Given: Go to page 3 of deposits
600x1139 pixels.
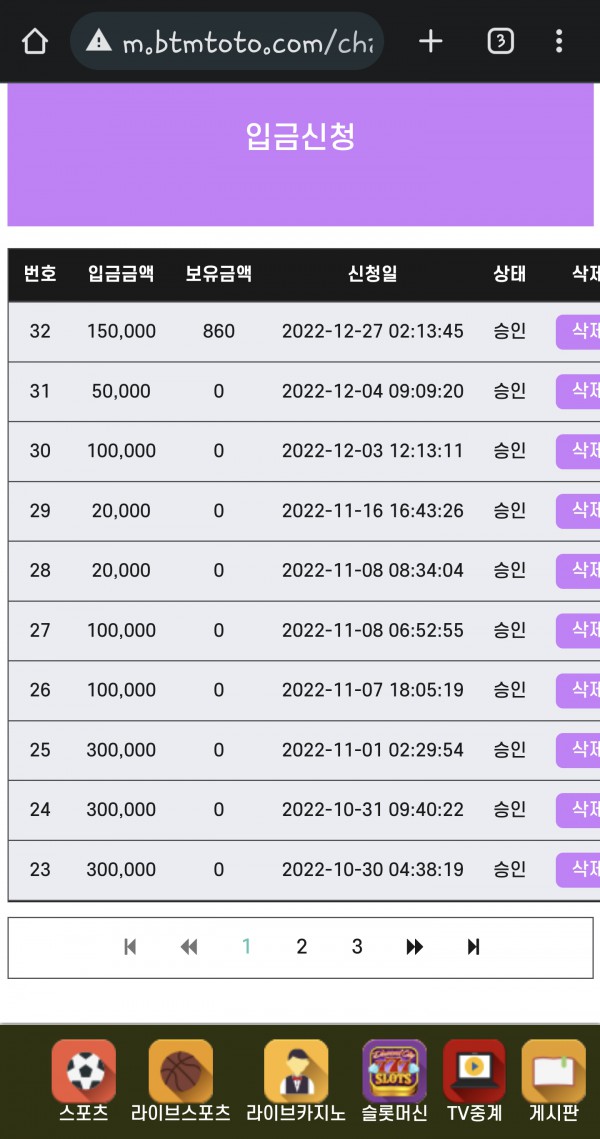Looking at the screenshot, I should [x=357, y=947].
